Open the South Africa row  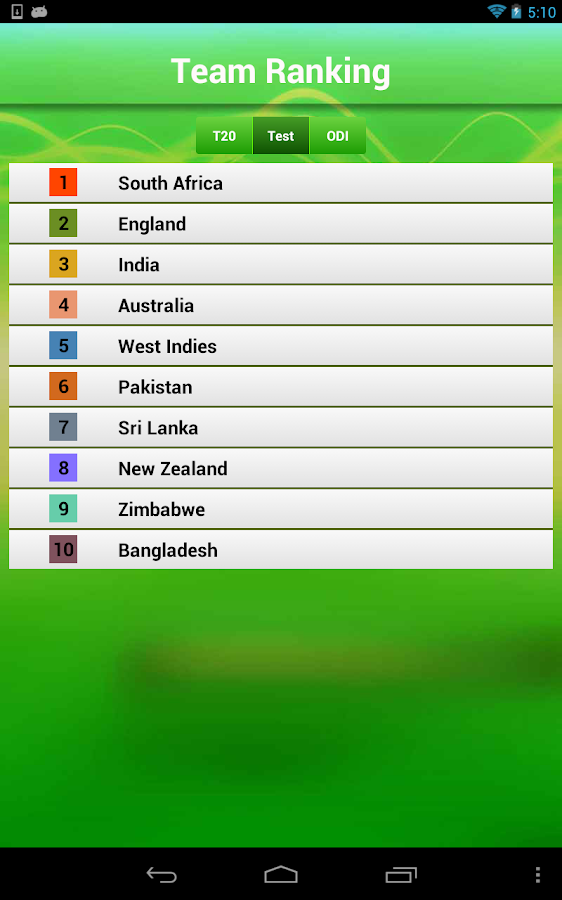[281, 183]
